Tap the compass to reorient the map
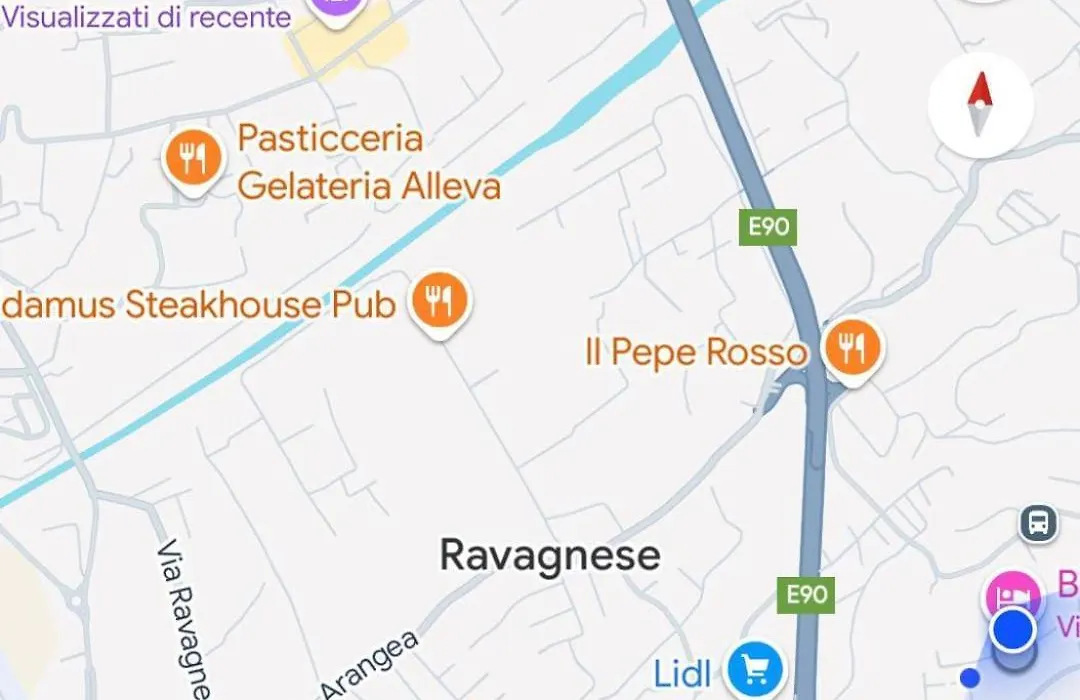Viewport: 1080px width, 700px height. coord(980,105)
